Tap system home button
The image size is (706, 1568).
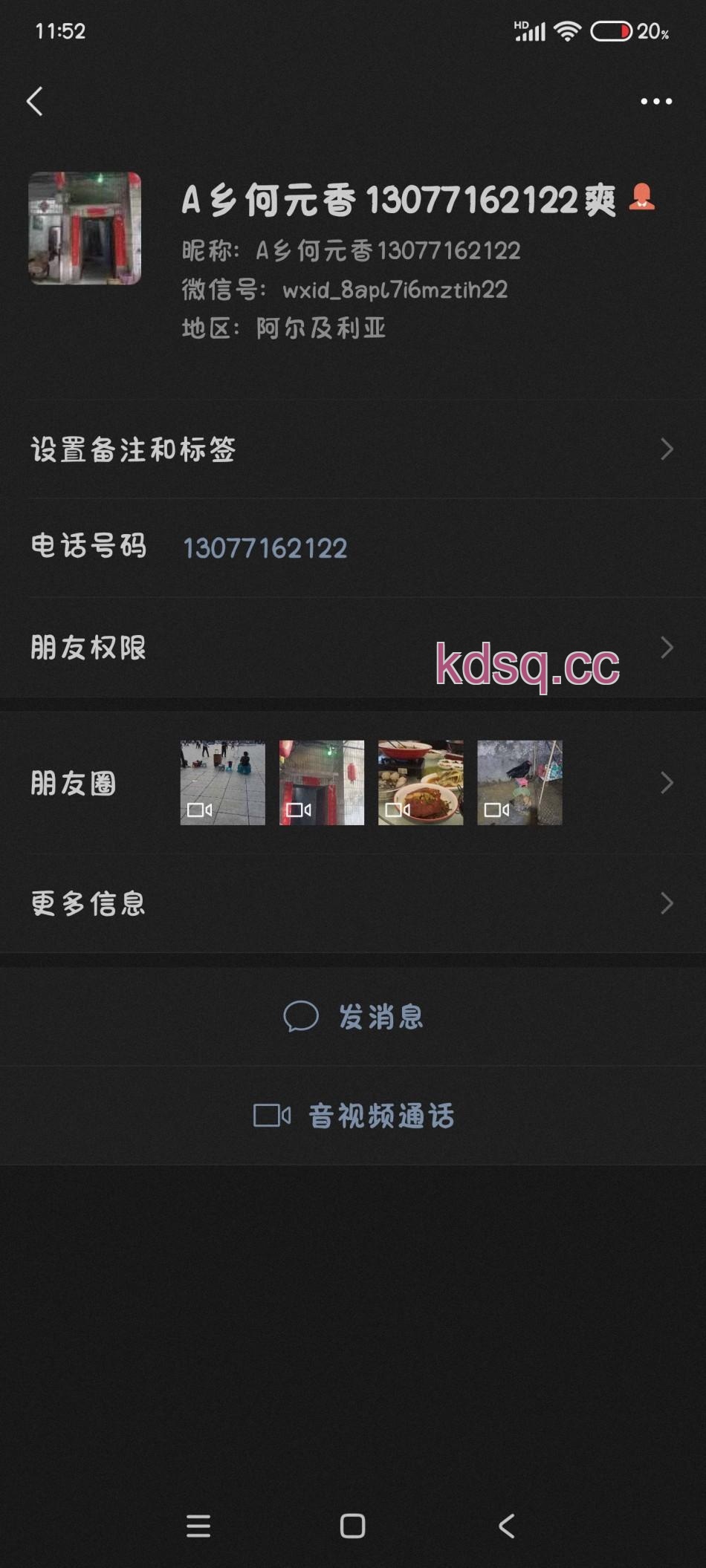tap(352, 1526)
